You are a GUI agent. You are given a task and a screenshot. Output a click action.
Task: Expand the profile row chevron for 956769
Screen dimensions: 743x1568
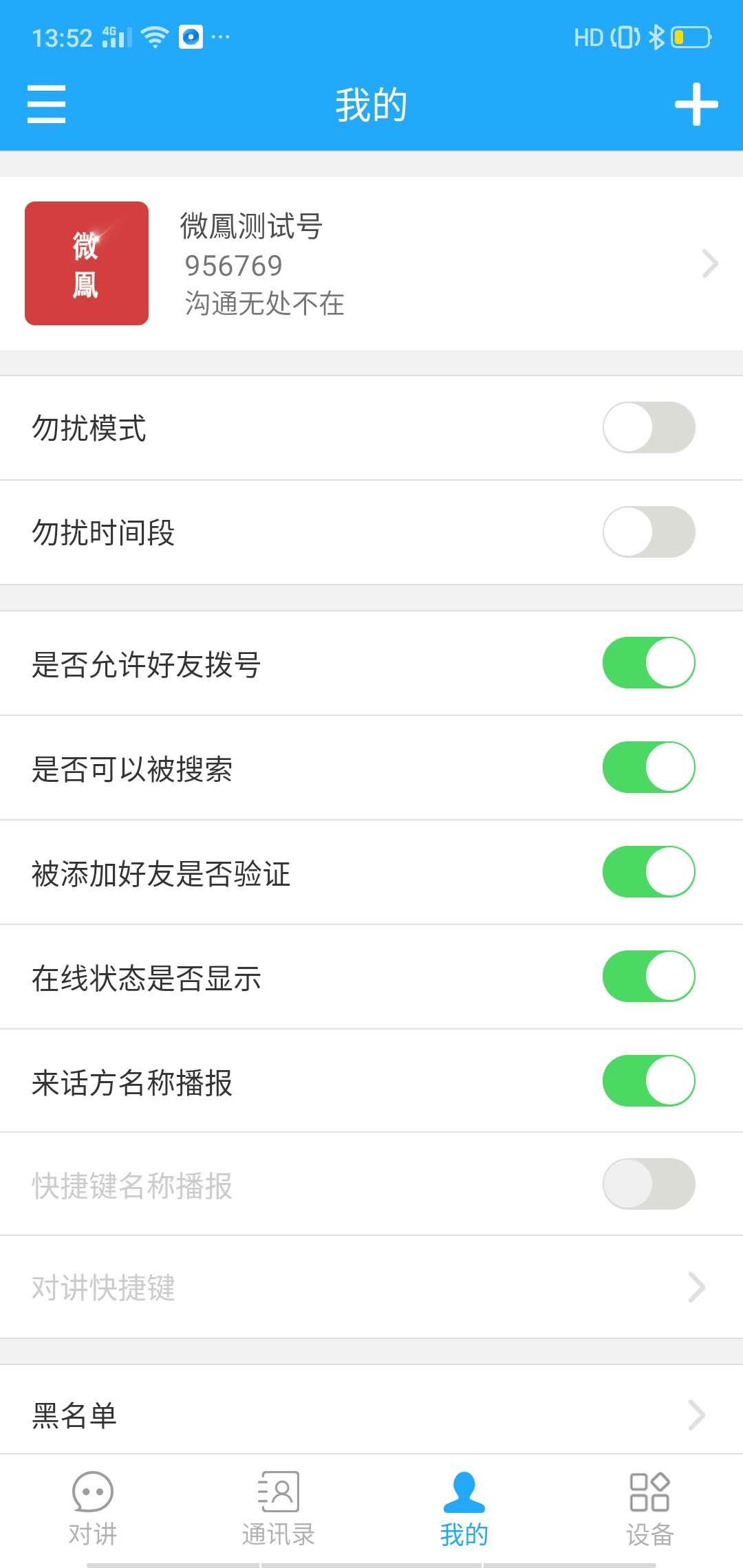tap(710, 263)
